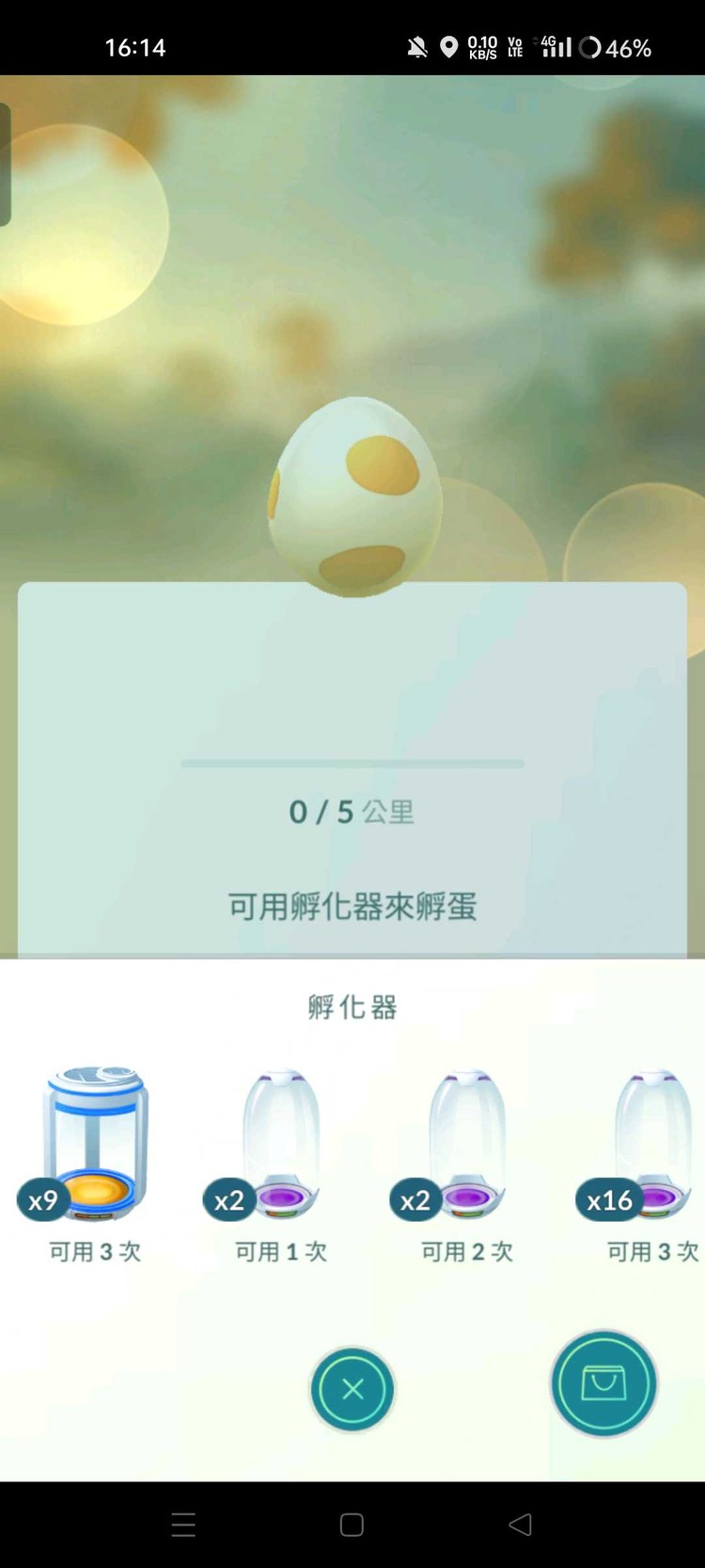Select the incubator marked x2 with 2 uses
This screenshot has height=1568, width=705.
pyautogui.click(x=465, y=1143)
